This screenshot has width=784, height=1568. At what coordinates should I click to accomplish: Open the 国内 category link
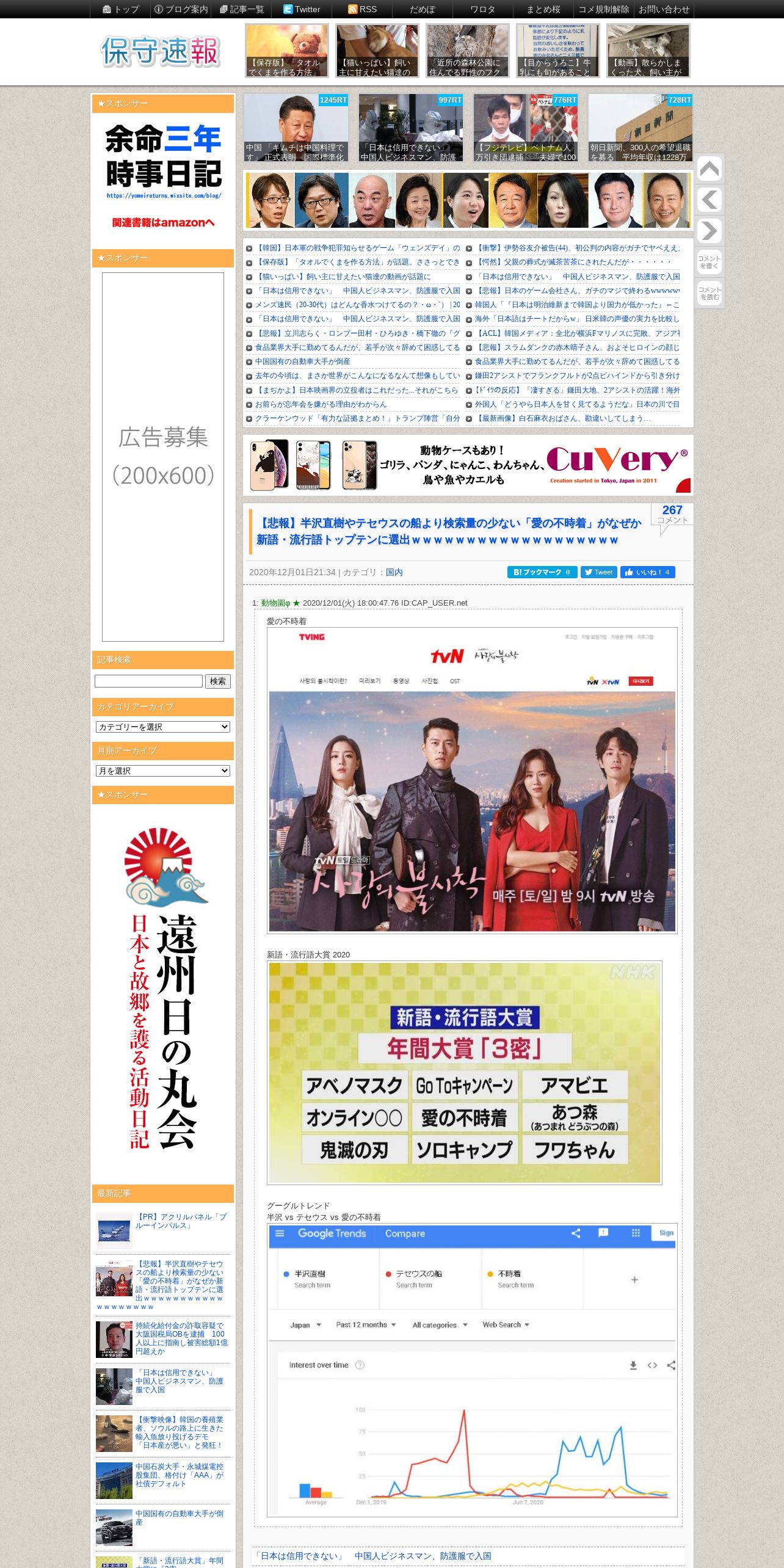click(x=394, y=572)
